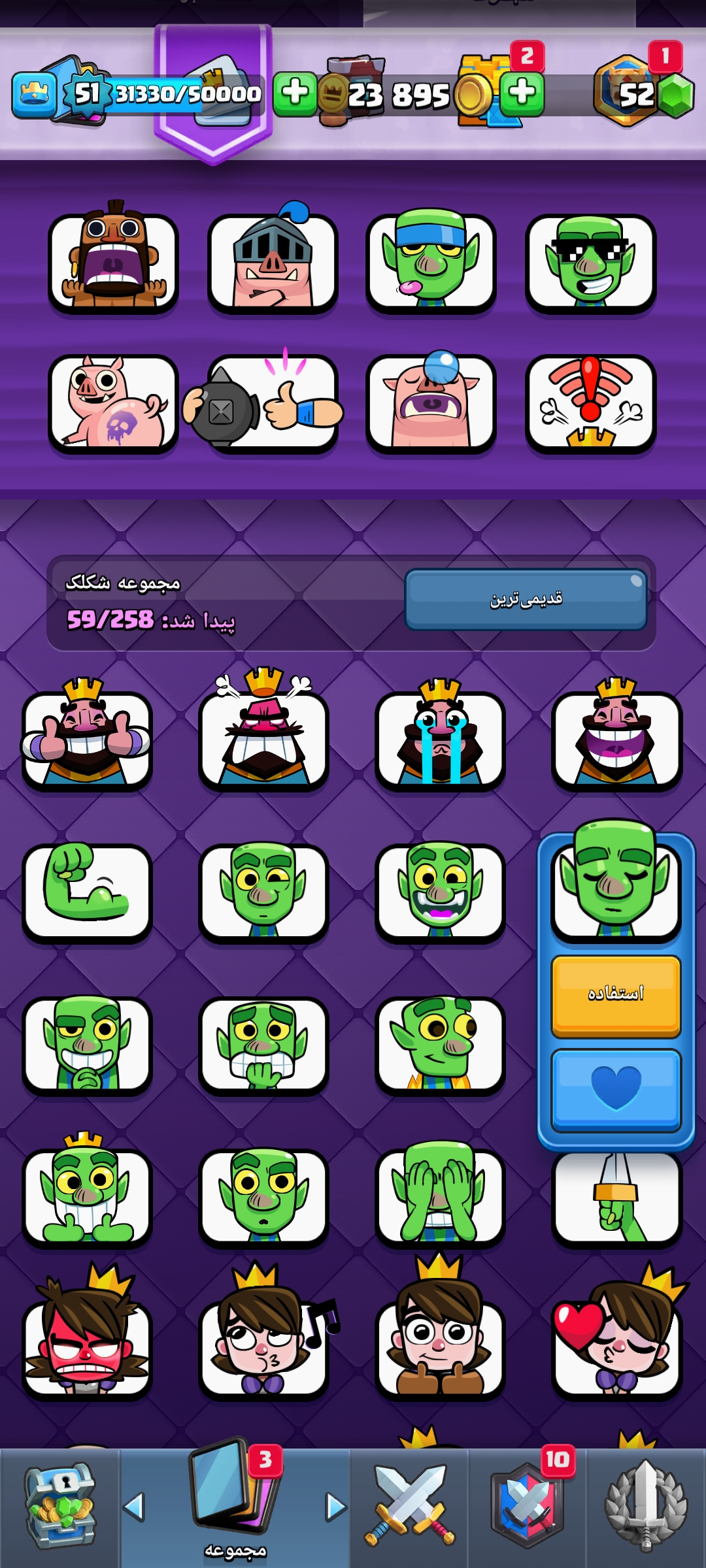The height and width of the screenshot is (1568, 706).
Task: Switch to the crossed swords battle tab
Action: tap(409, 1508)
